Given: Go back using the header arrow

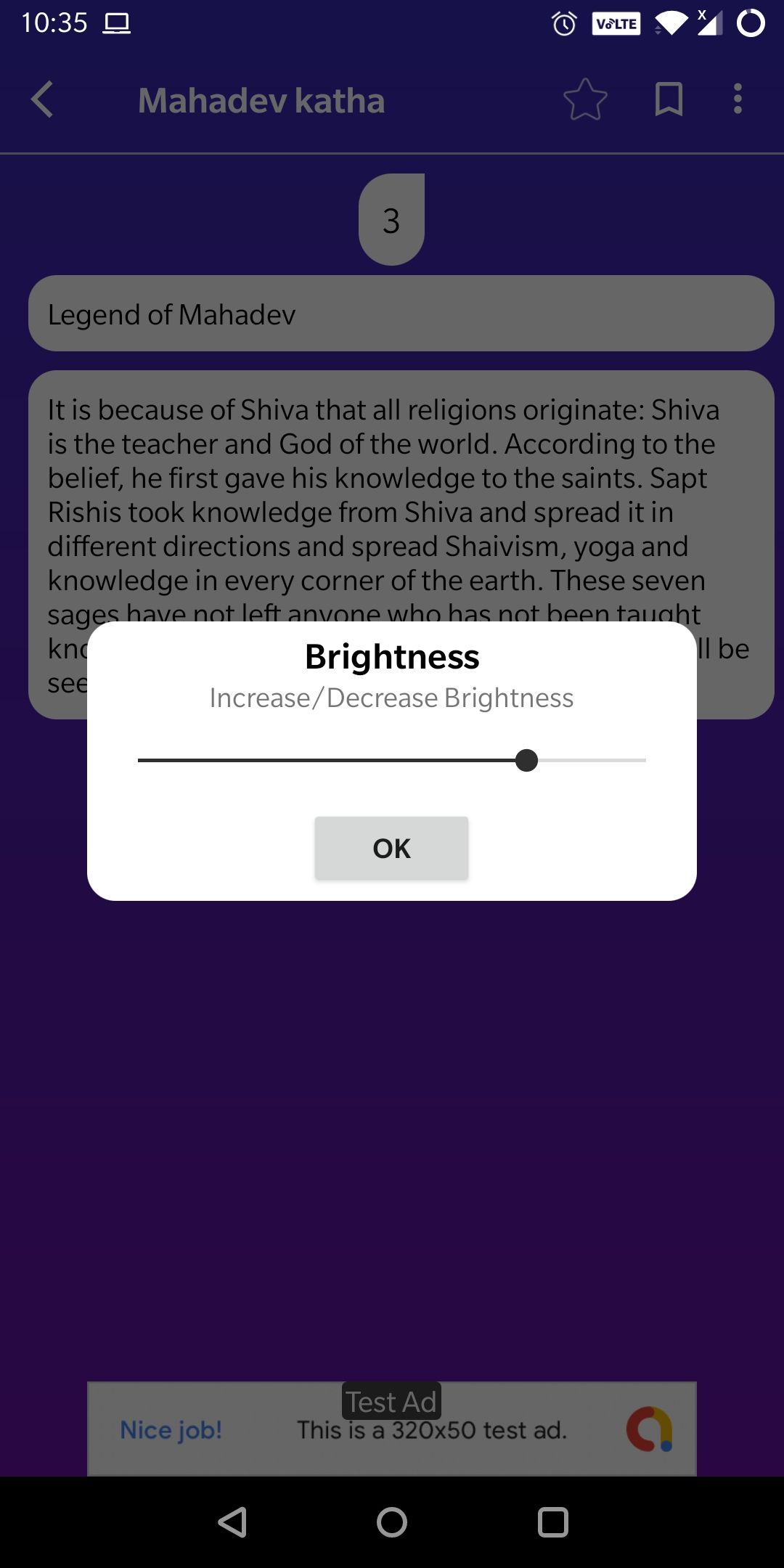Looking at the screenshot, I should point(42,99).
